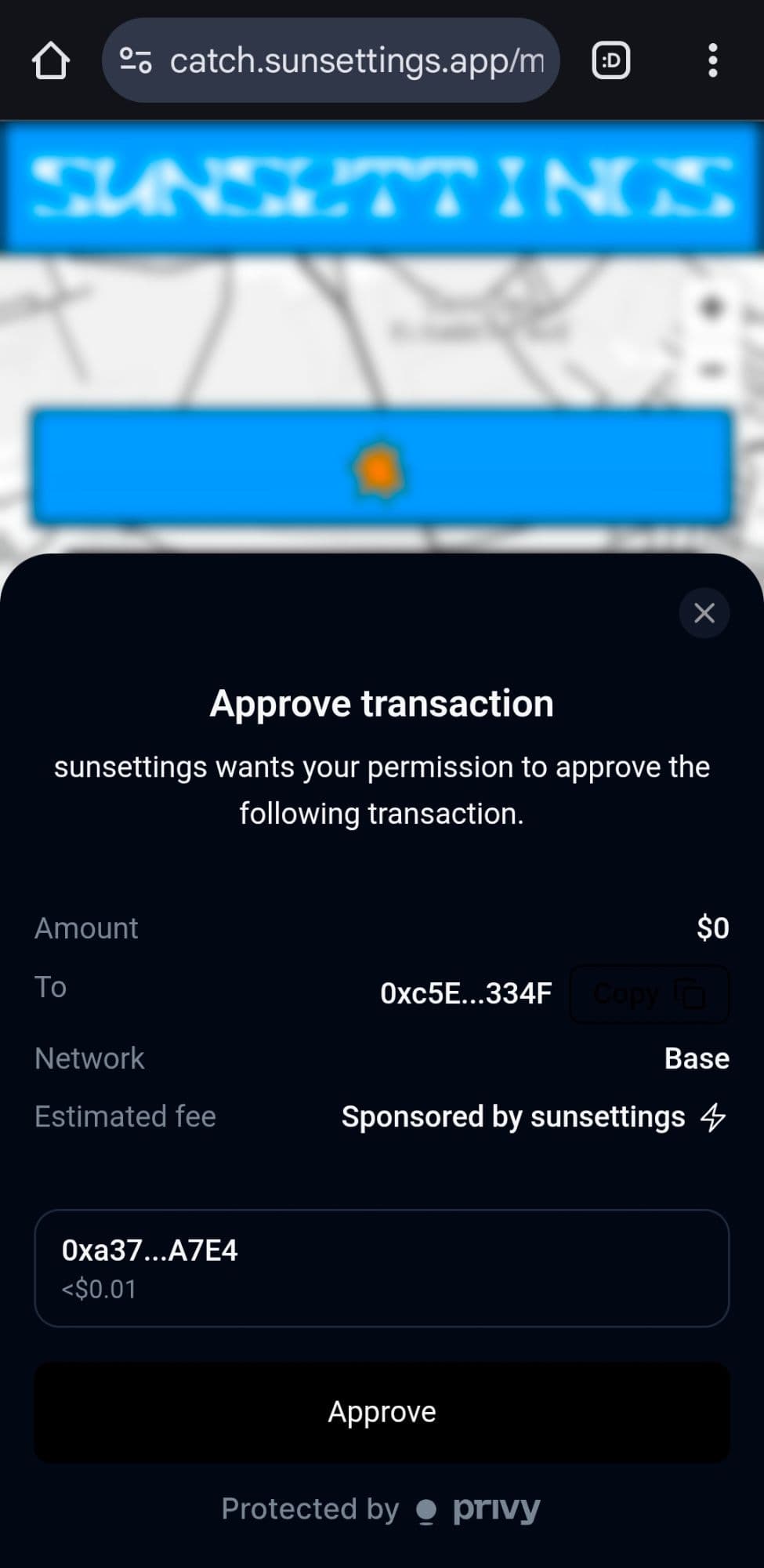Select the wallet 0xa37...A7E4 card
This screenshot has width=764, height=1568.
(382, 1268)
